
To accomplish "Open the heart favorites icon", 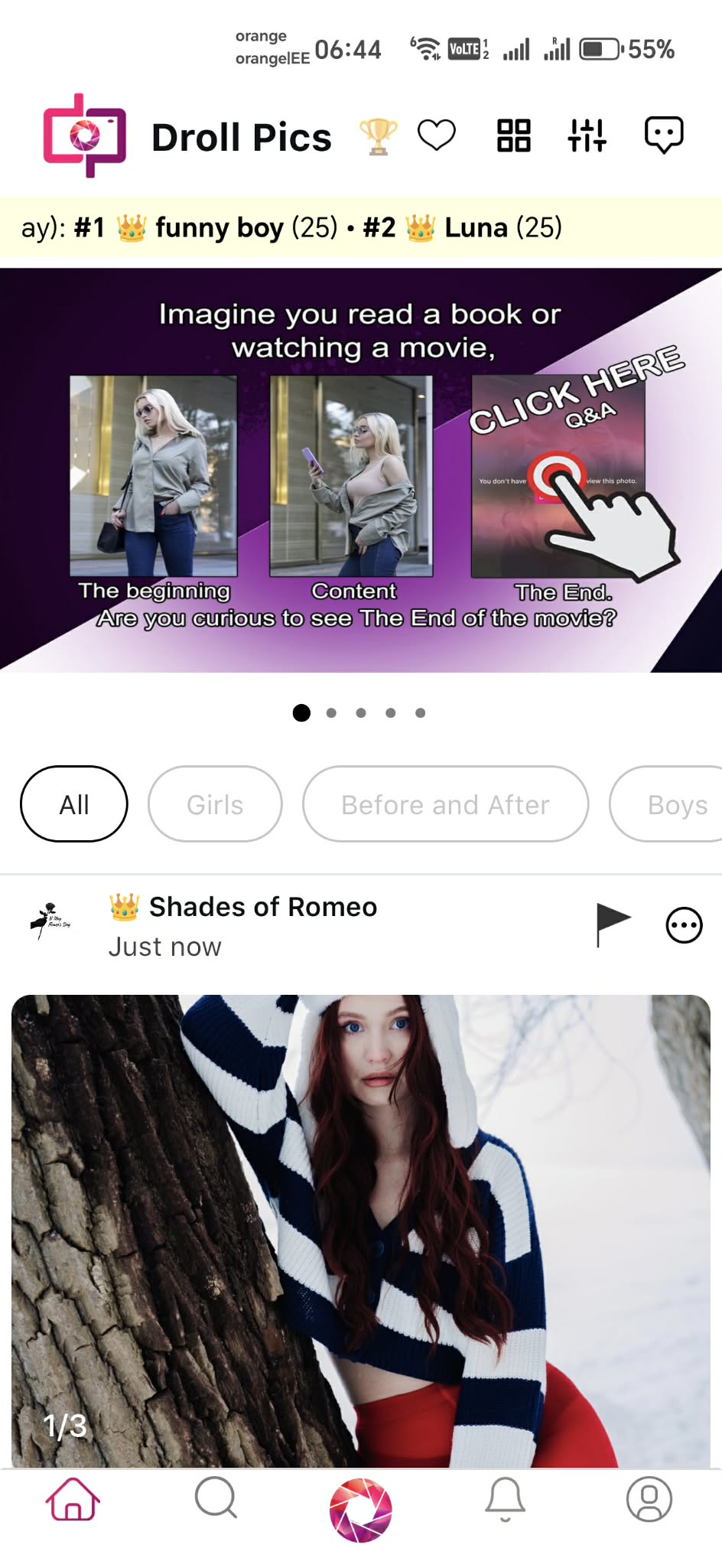I will tap(437, 136).
